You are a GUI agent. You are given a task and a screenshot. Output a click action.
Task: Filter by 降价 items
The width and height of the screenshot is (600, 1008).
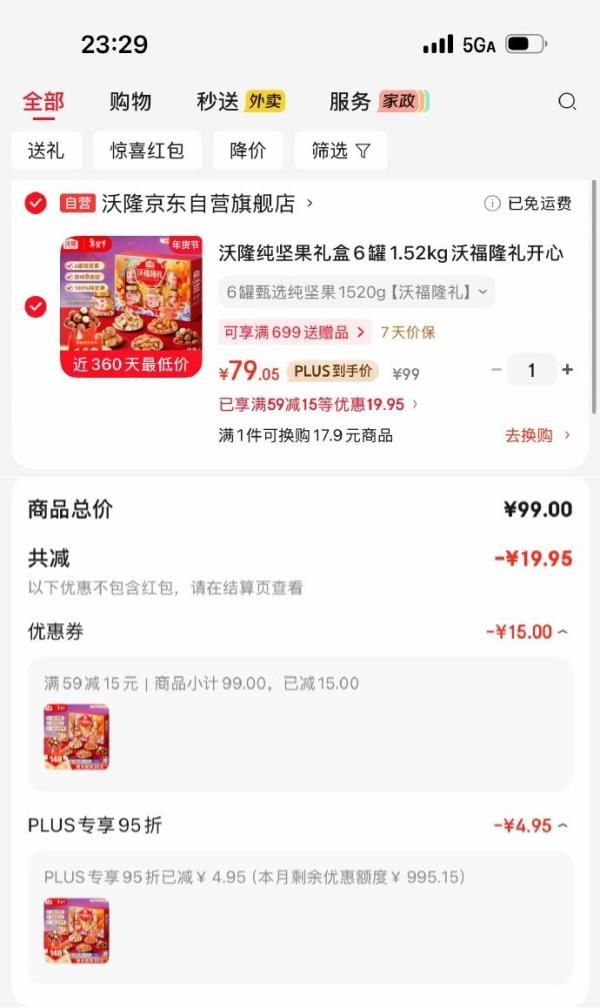(x=248, y=151)
